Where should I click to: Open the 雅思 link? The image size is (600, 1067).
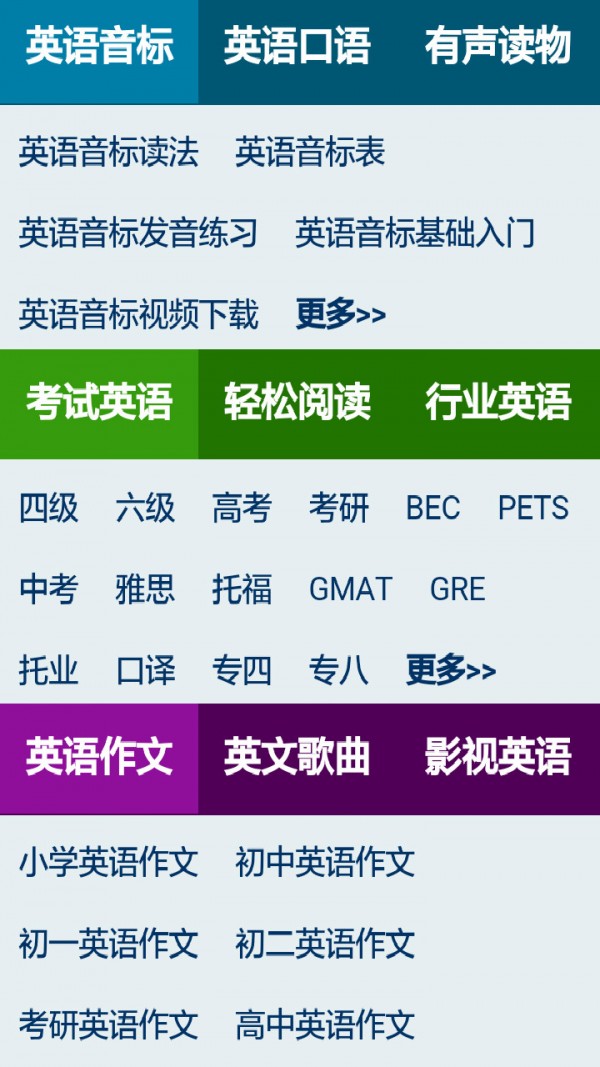(145, 589)
